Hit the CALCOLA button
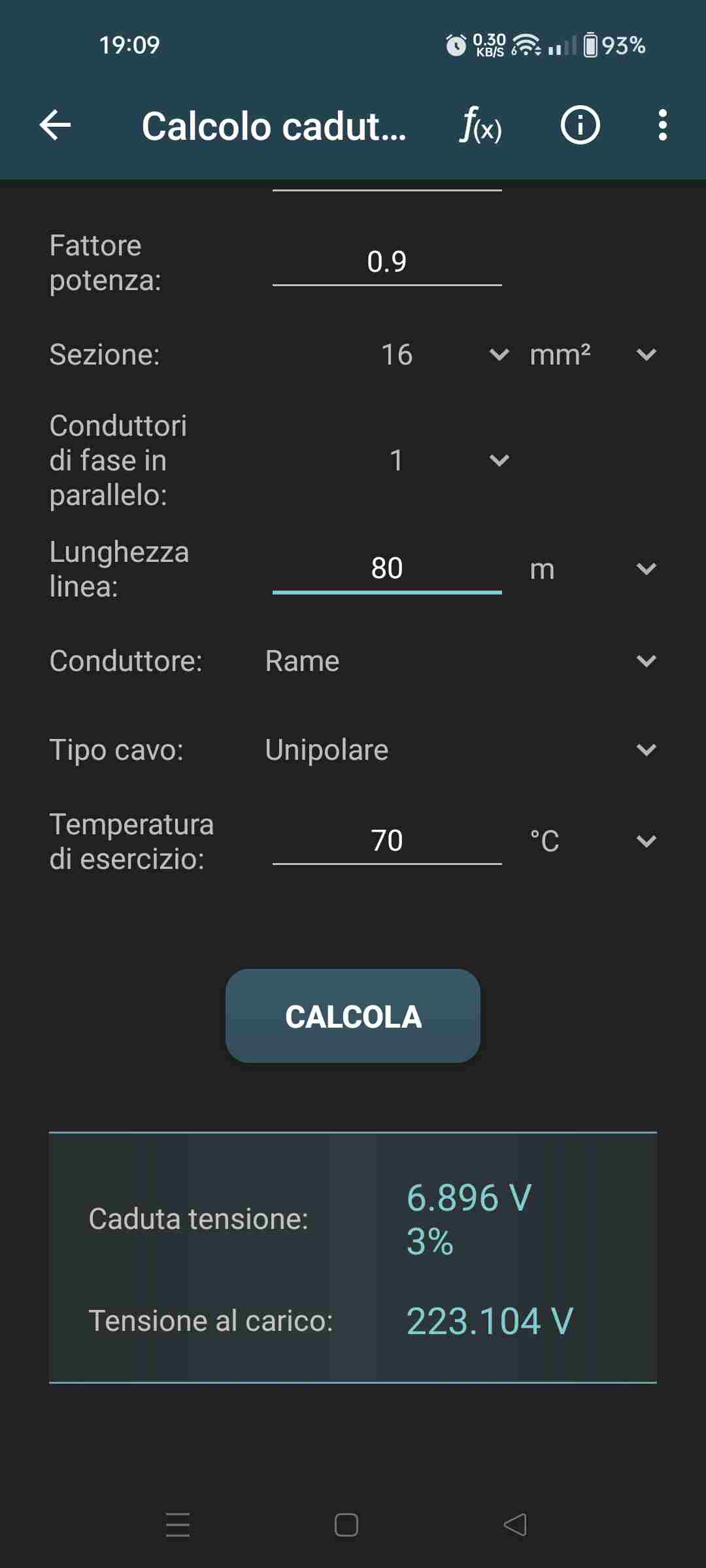The image size is (706, 1568). (x=353, y=1016)
